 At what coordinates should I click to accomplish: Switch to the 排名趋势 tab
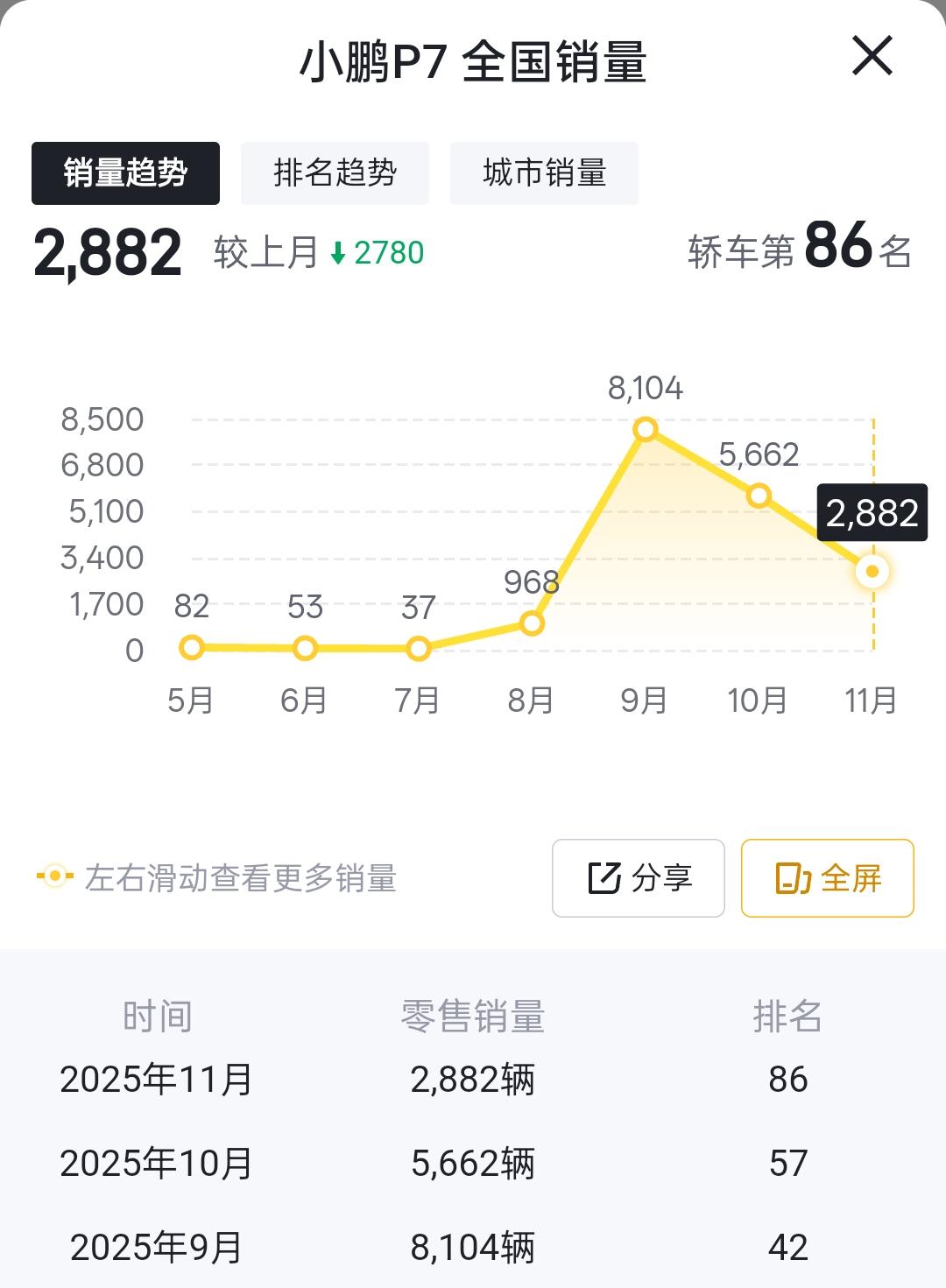click(335, 172)
